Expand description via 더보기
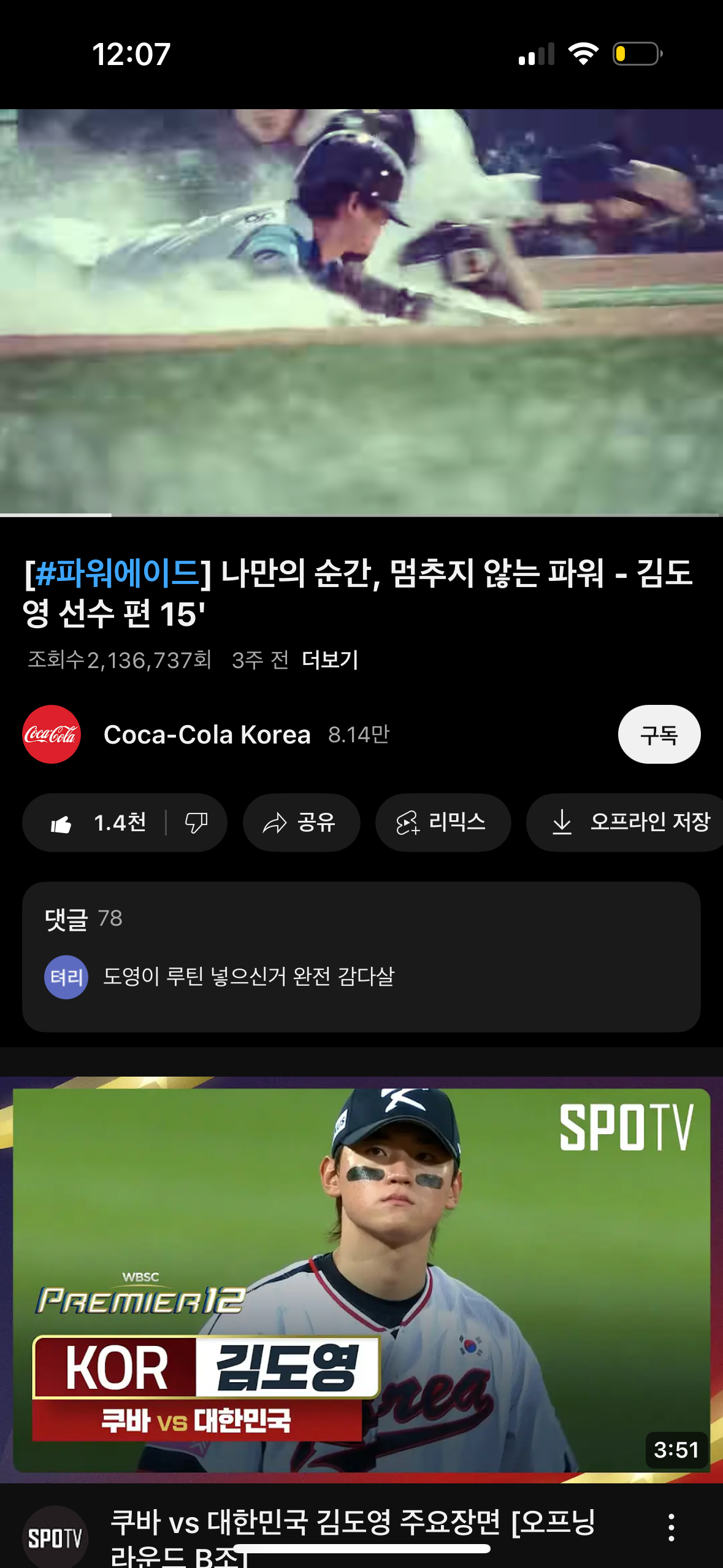The width and height of the screenshot is (723, 1568). [330, 660]
